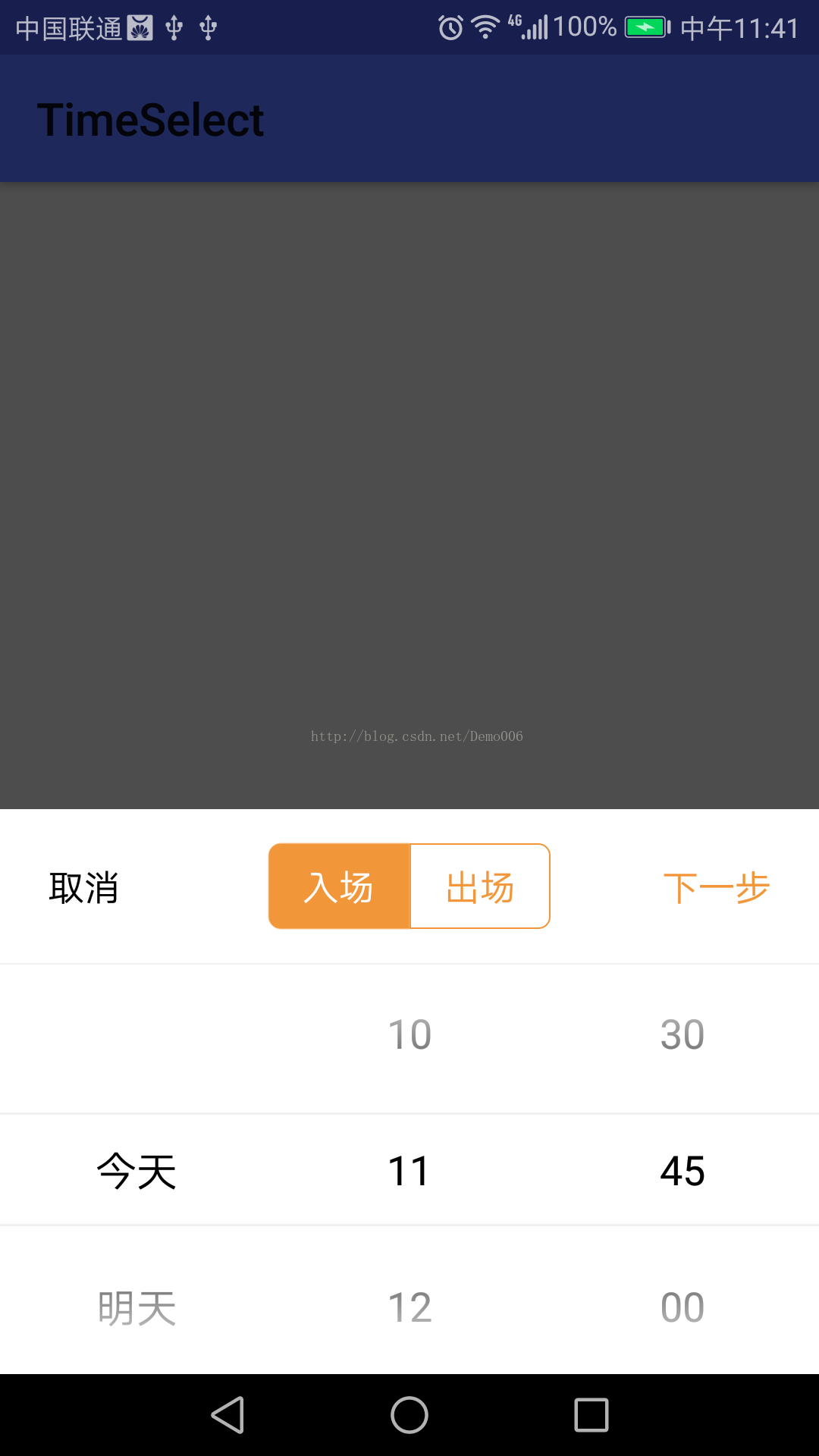Select minute 30 in the picker
The image size is (819, 1456).
(x=682, y=1035)
